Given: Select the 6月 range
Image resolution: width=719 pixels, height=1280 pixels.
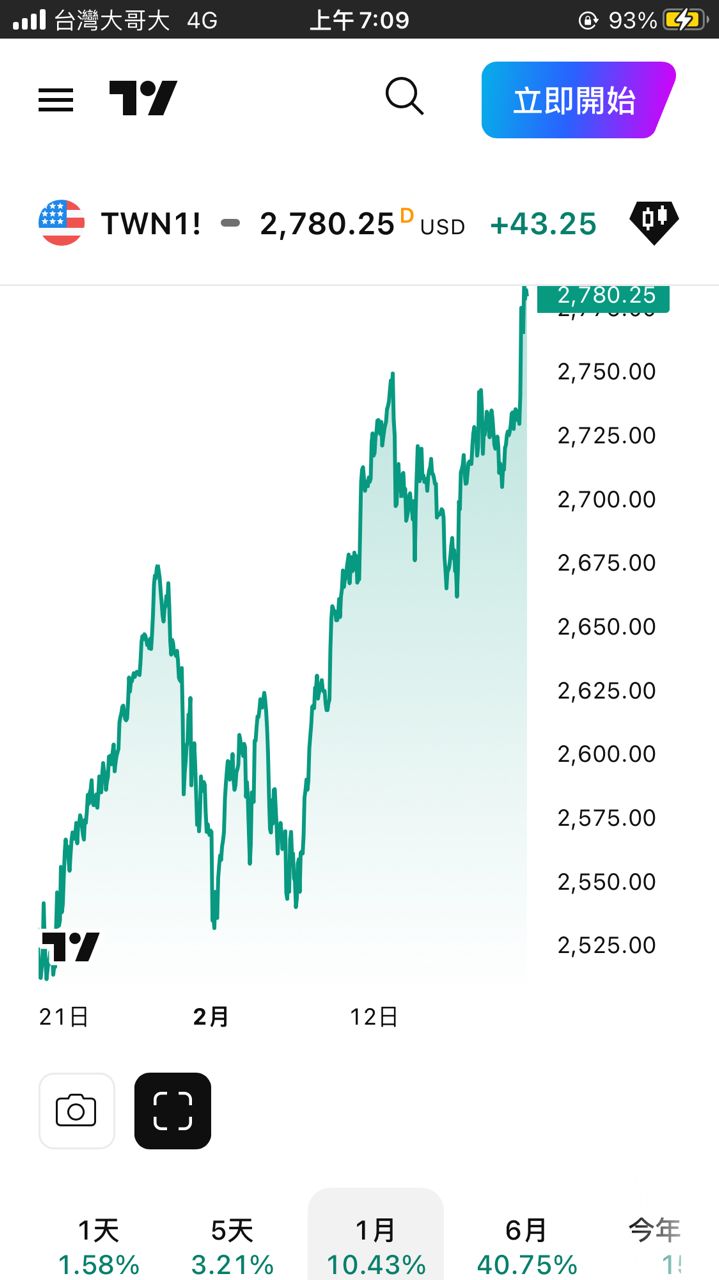Looking at the screenshot, I should 526,1246.
